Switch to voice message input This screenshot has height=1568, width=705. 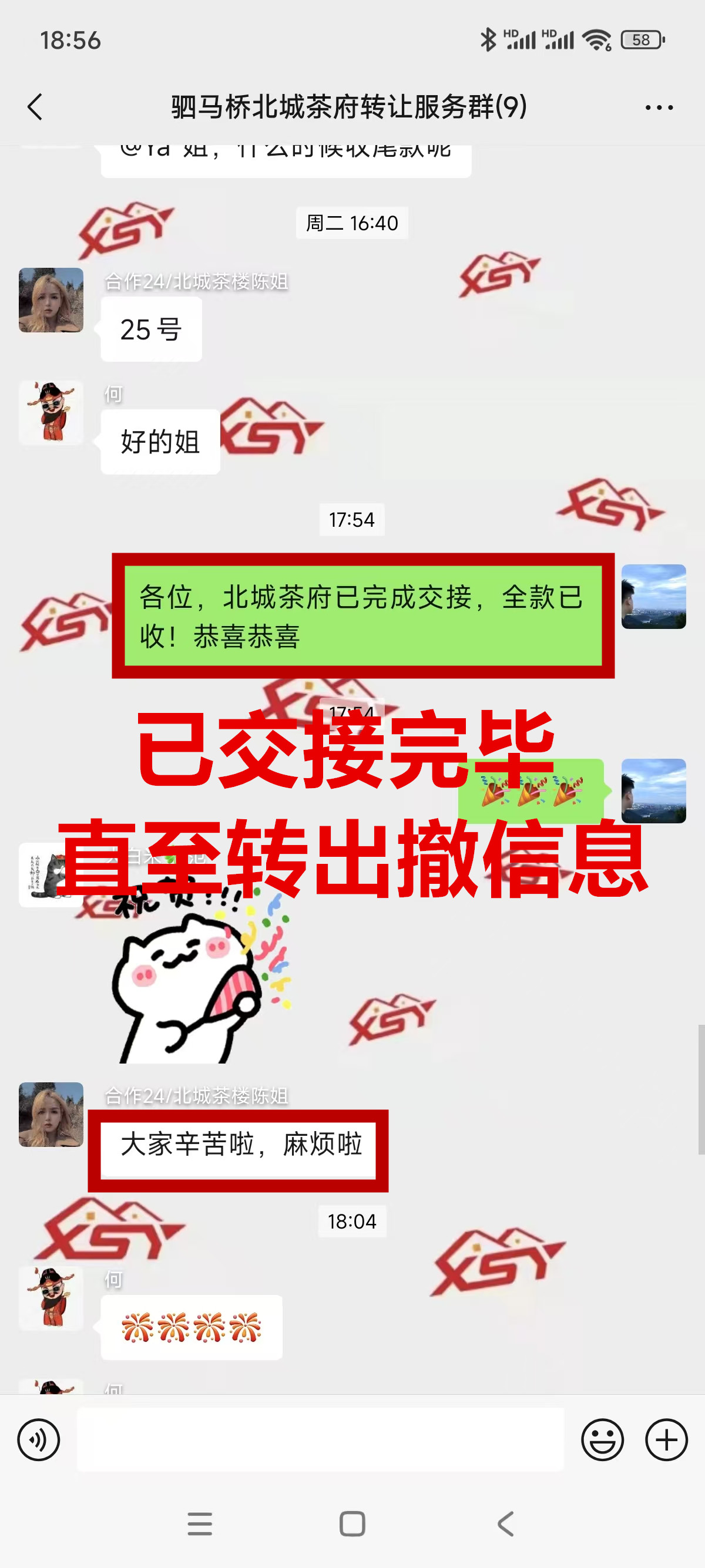coord(38,1439)
